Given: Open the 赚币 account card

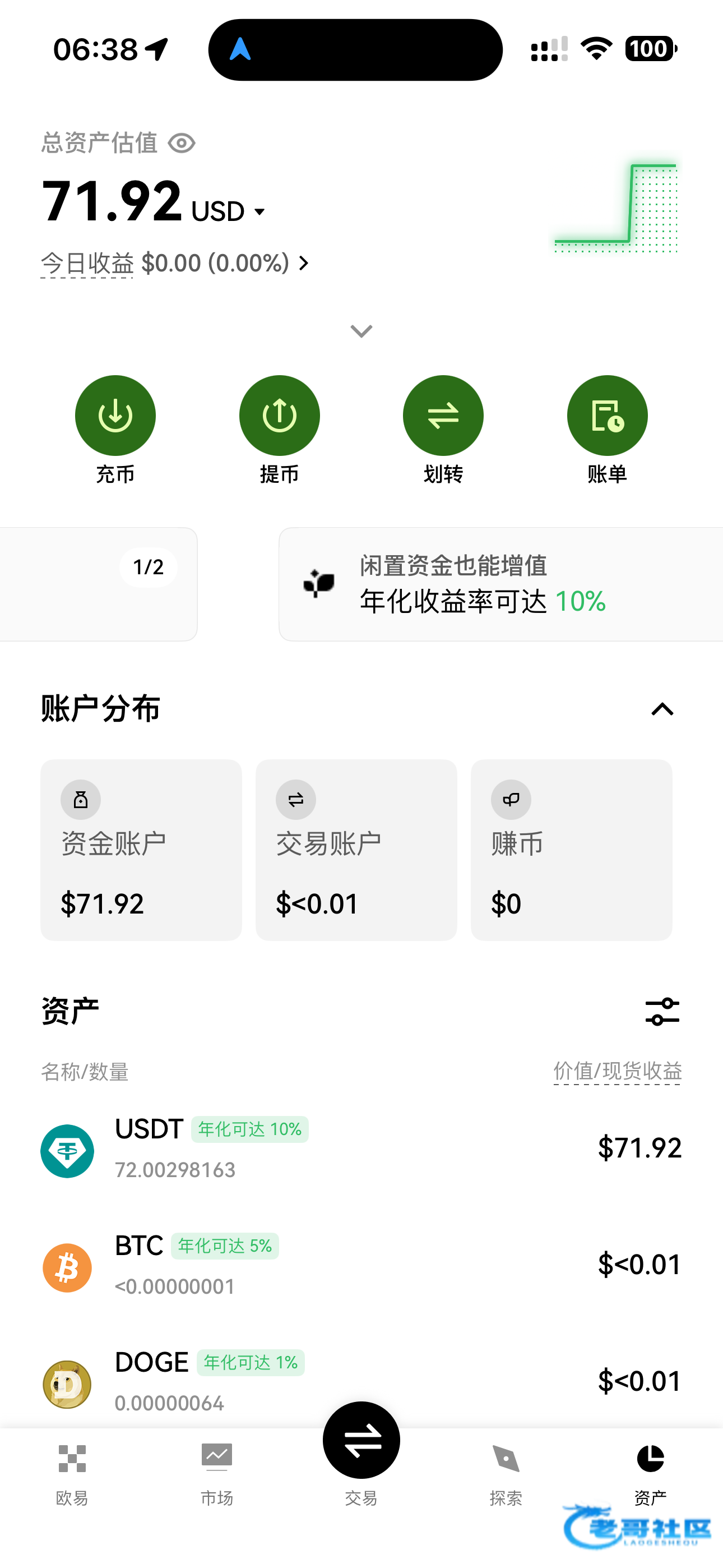Looking at the screenshot, I should 572,850.
